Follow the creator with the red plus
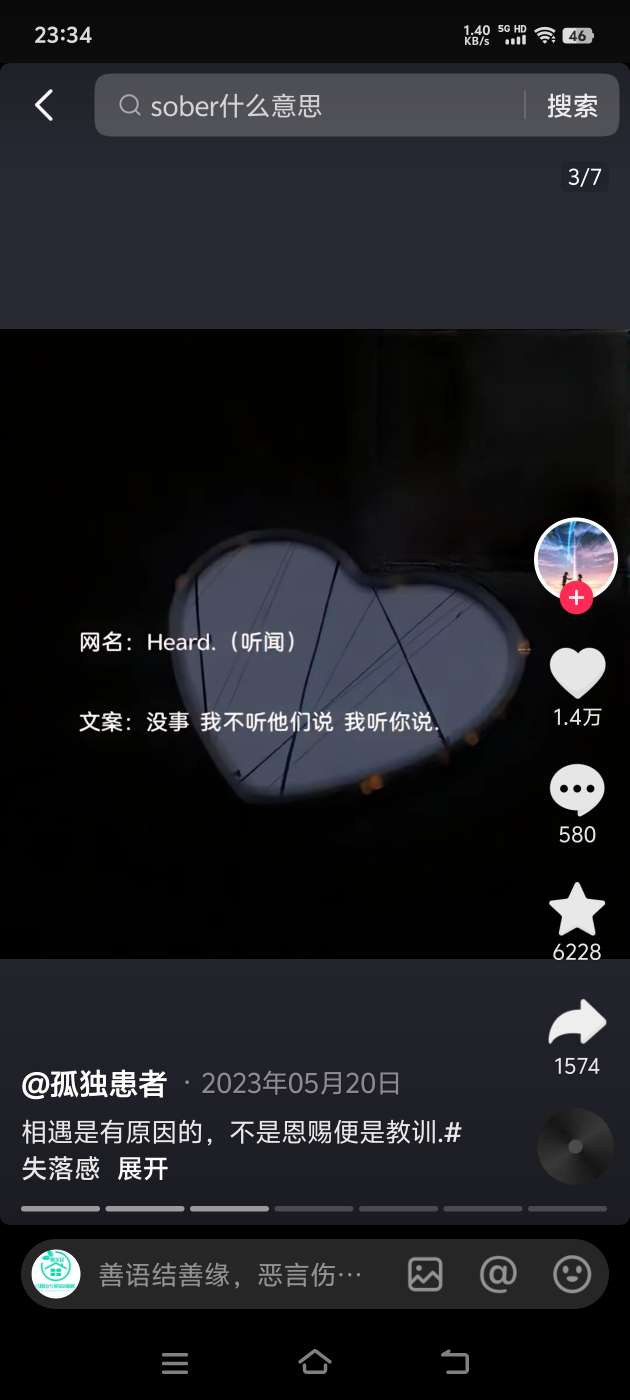The height and width of the screenshot is (1400, 630). pyautogui.click(x=576, y=599)
